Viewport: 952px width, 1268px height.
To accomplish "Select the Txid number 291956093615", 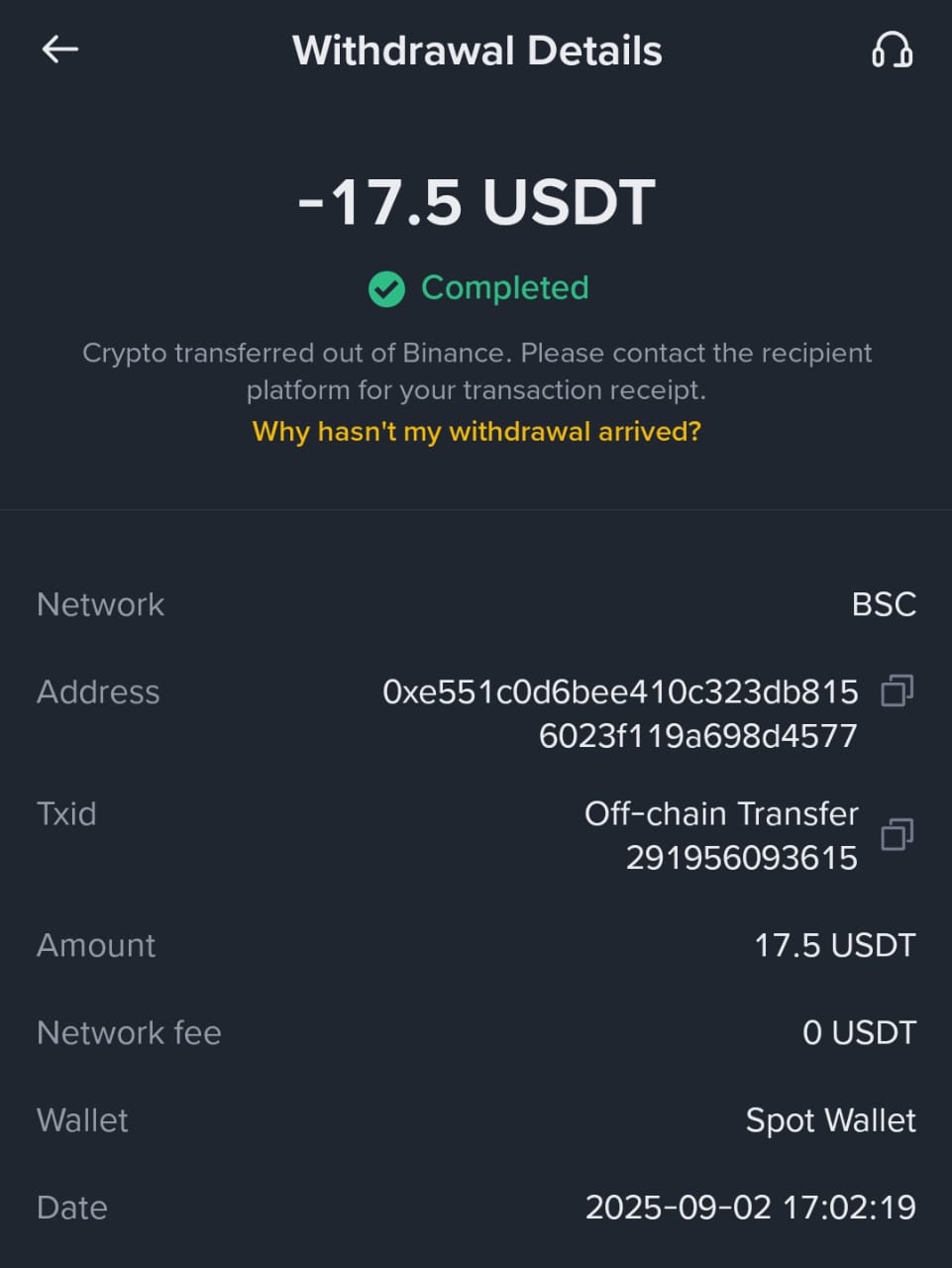I will [741, 858].
